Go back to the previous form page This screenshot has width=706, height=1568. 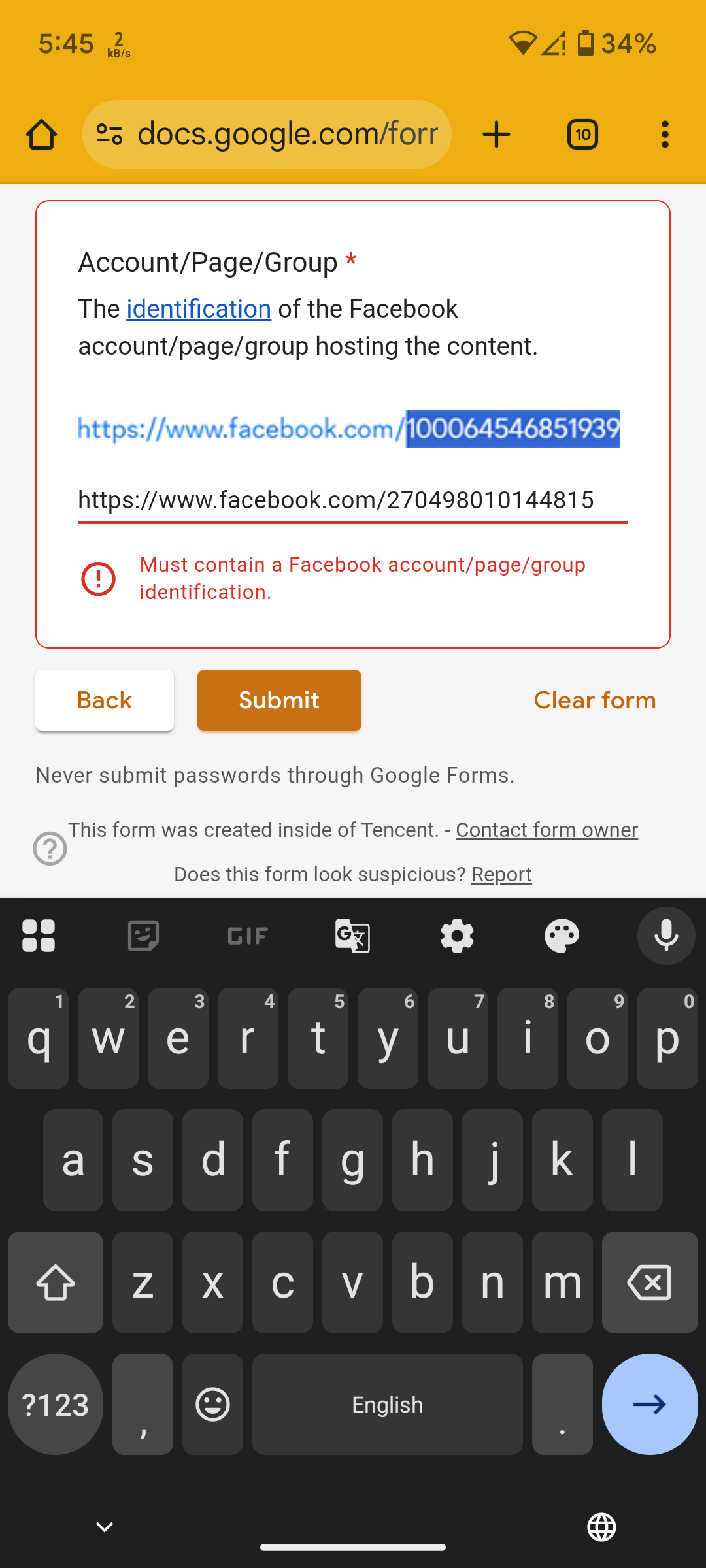[x=105, y=700]
